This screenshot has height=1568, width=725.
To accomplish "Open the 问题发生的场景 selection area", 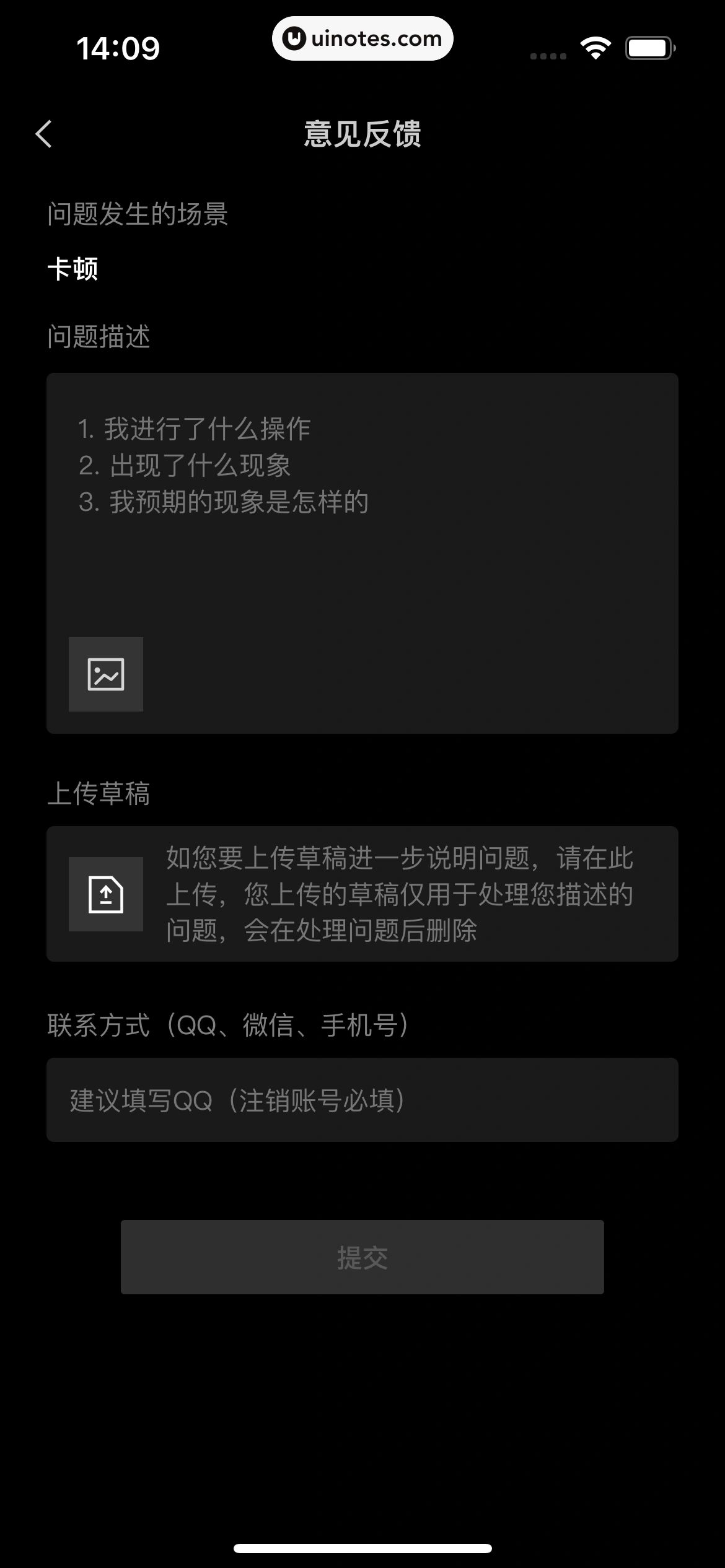I will [x=139, y=214].
